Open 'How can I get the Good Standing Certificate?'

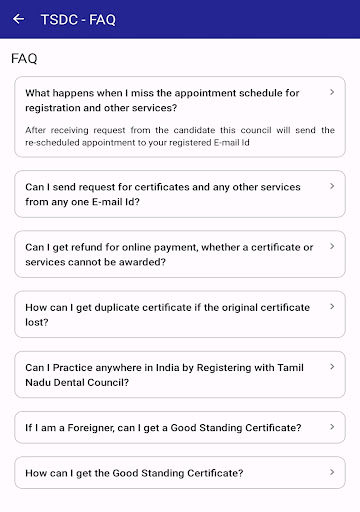coord(180,473)
